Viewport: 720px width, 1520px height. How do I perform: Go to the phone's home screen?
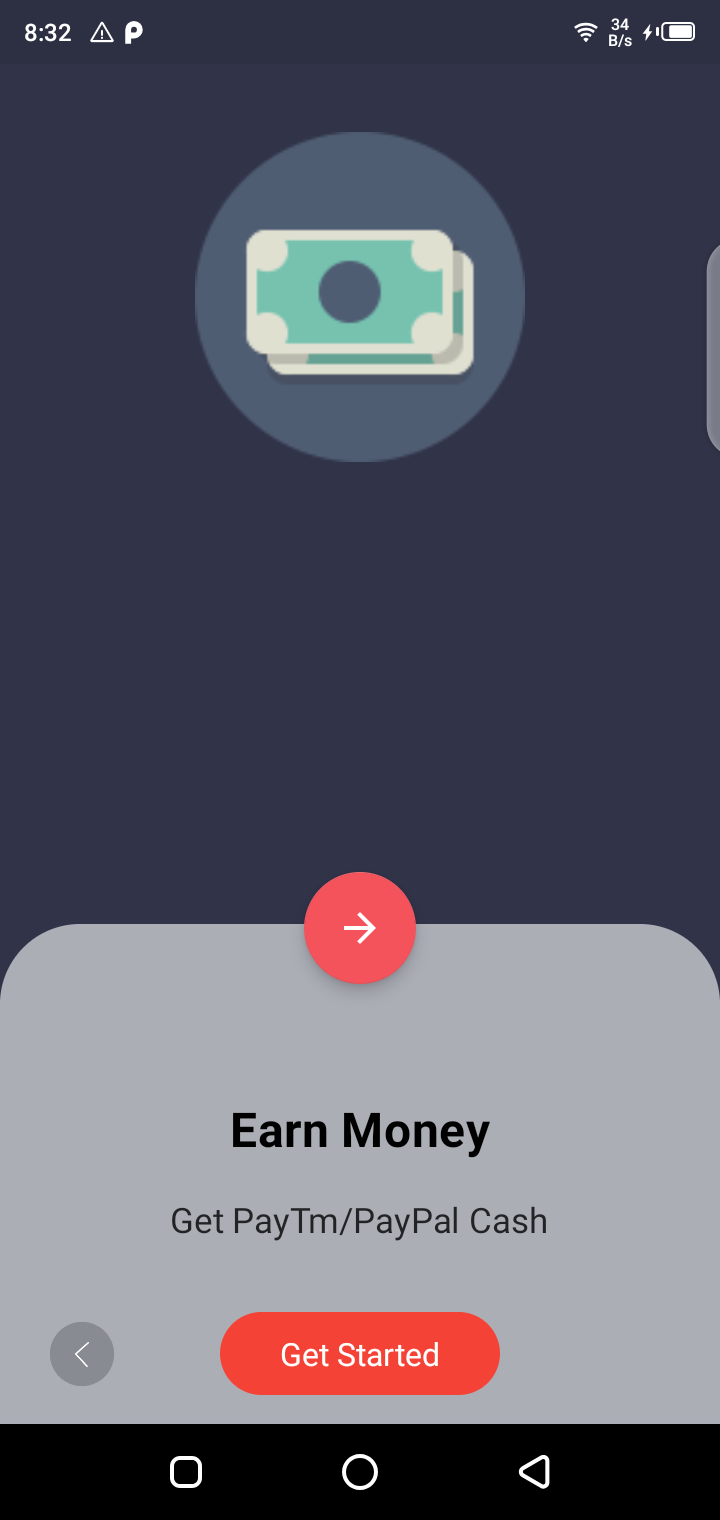tap(360, 1472)
